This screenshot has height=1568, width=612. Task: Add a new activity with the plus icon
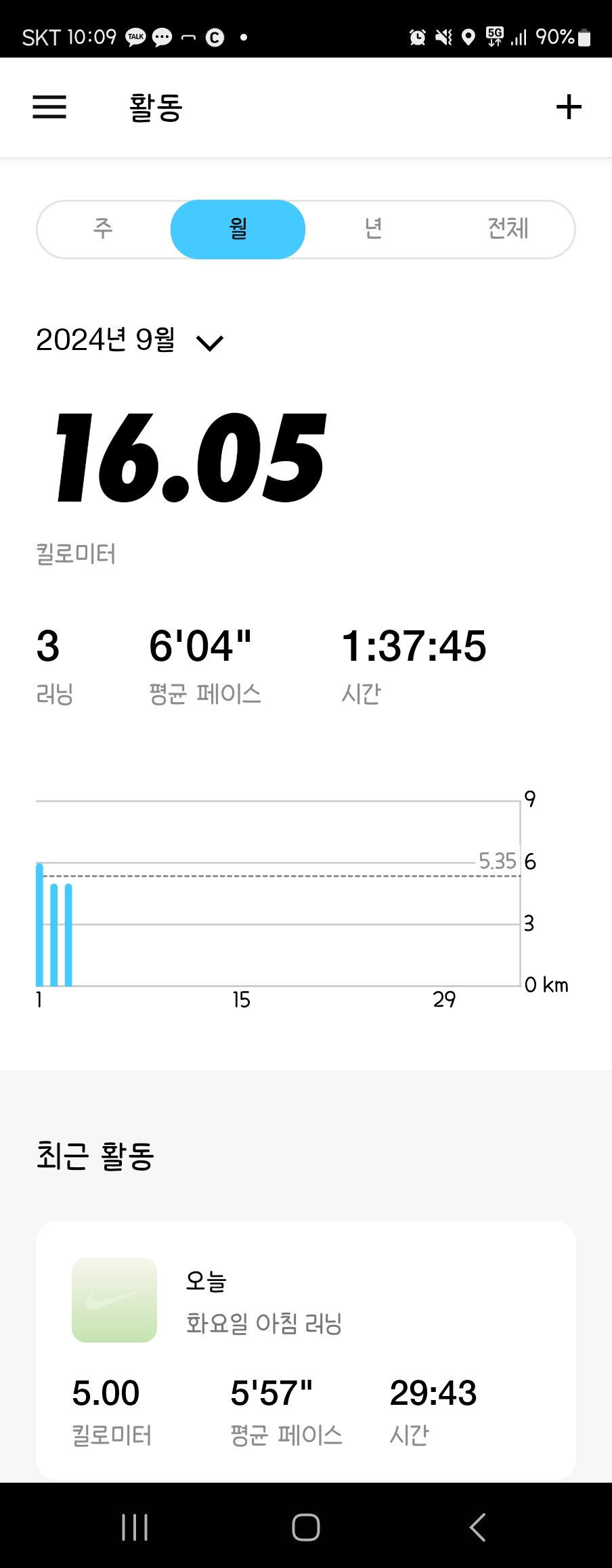(x=569, y=107)
